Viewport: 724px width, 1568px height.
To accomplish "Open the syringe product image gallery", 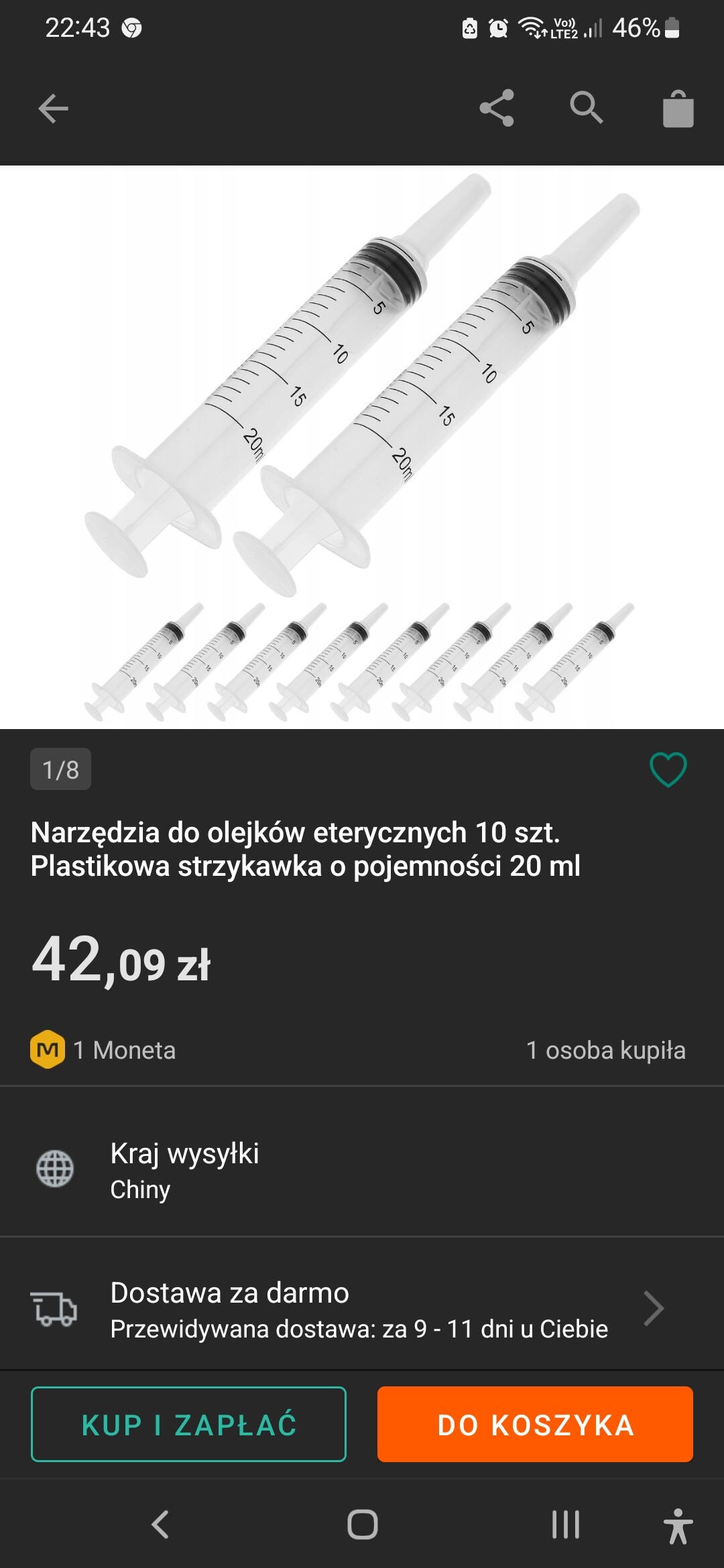I will click(x=362, y=447).
